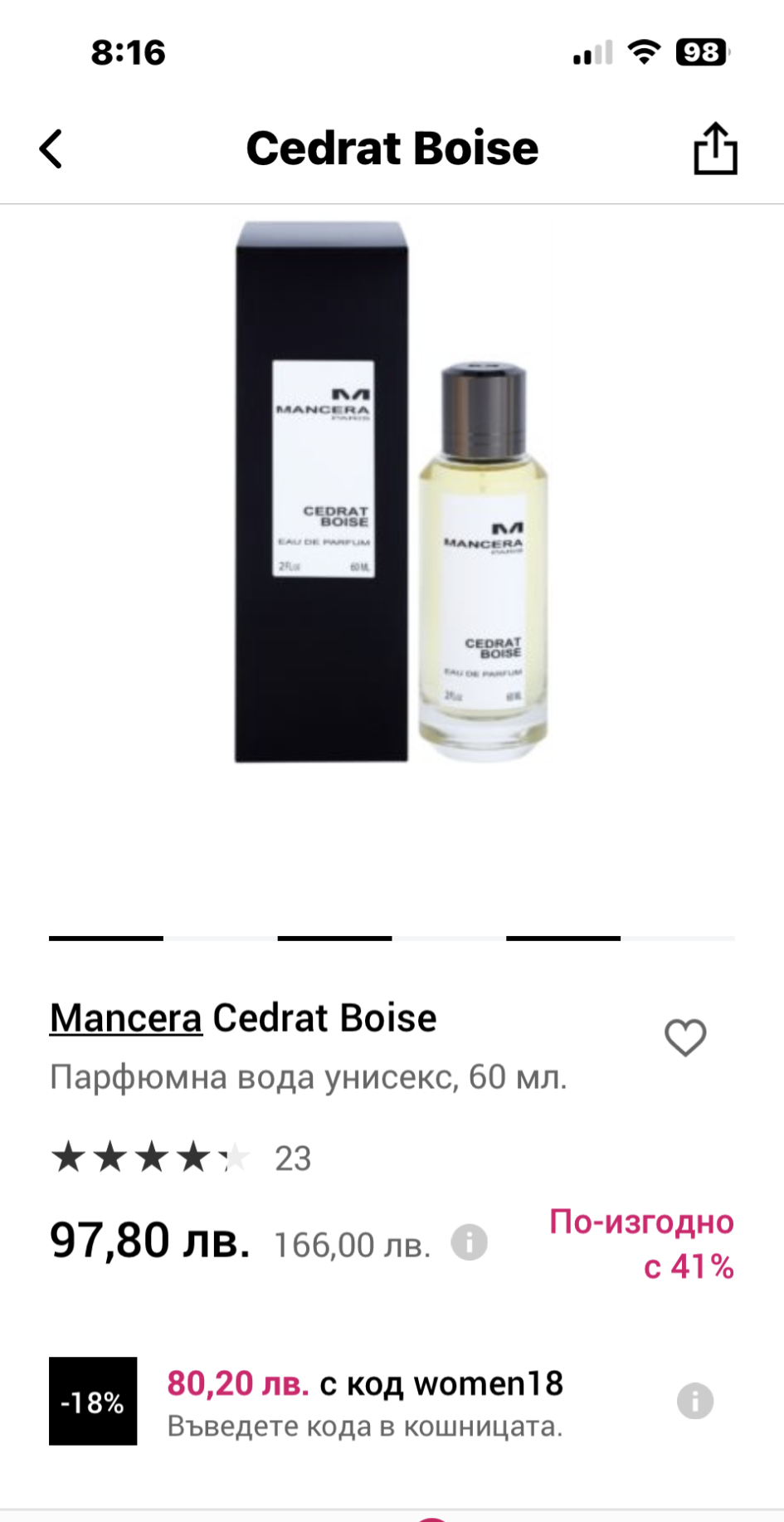Share the Cedrat Boise product
Image resolution: width=784 pixels, height=1522 pixels.
pyautogui.click(x=714, y=149)
